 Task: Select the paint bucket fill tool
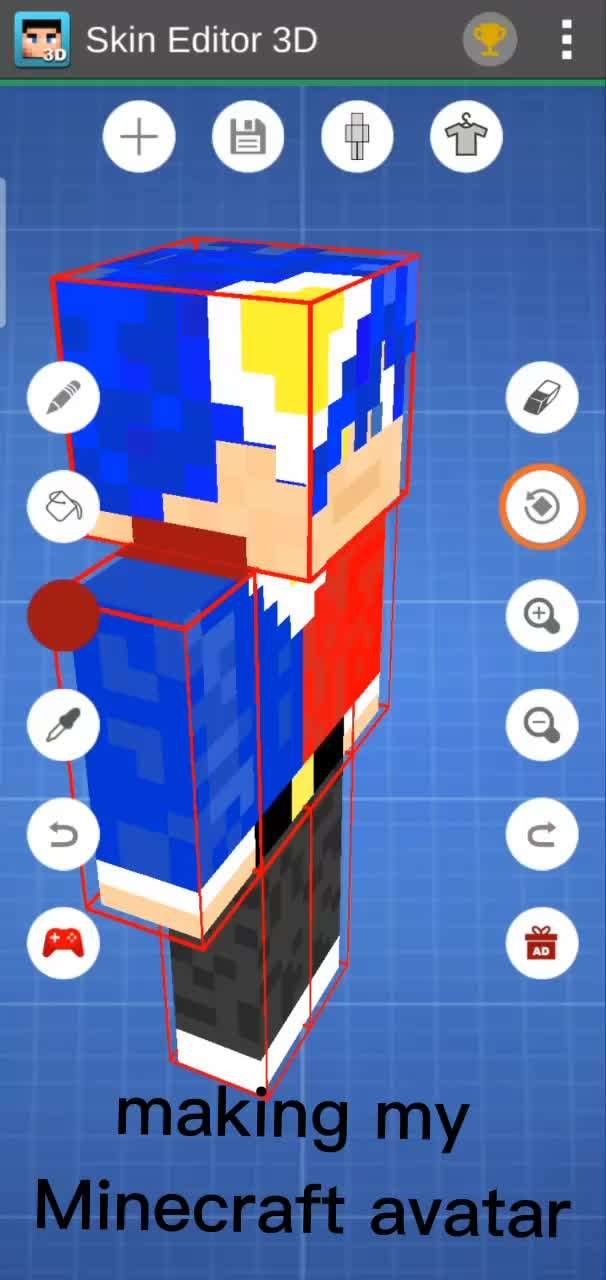[x=63, y=506]
